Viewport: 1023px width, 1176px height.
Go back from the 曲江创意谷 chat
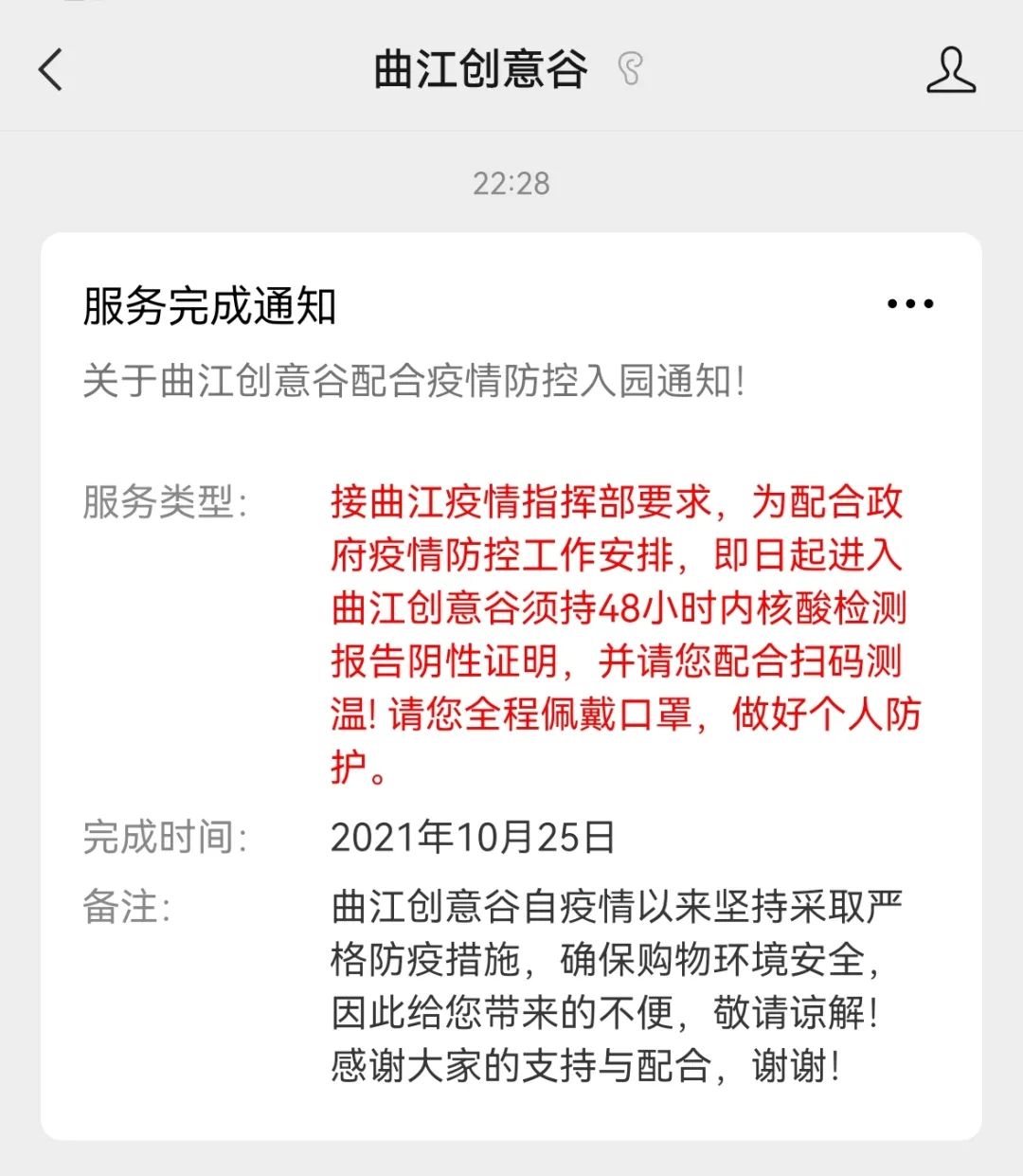[51, 70]
